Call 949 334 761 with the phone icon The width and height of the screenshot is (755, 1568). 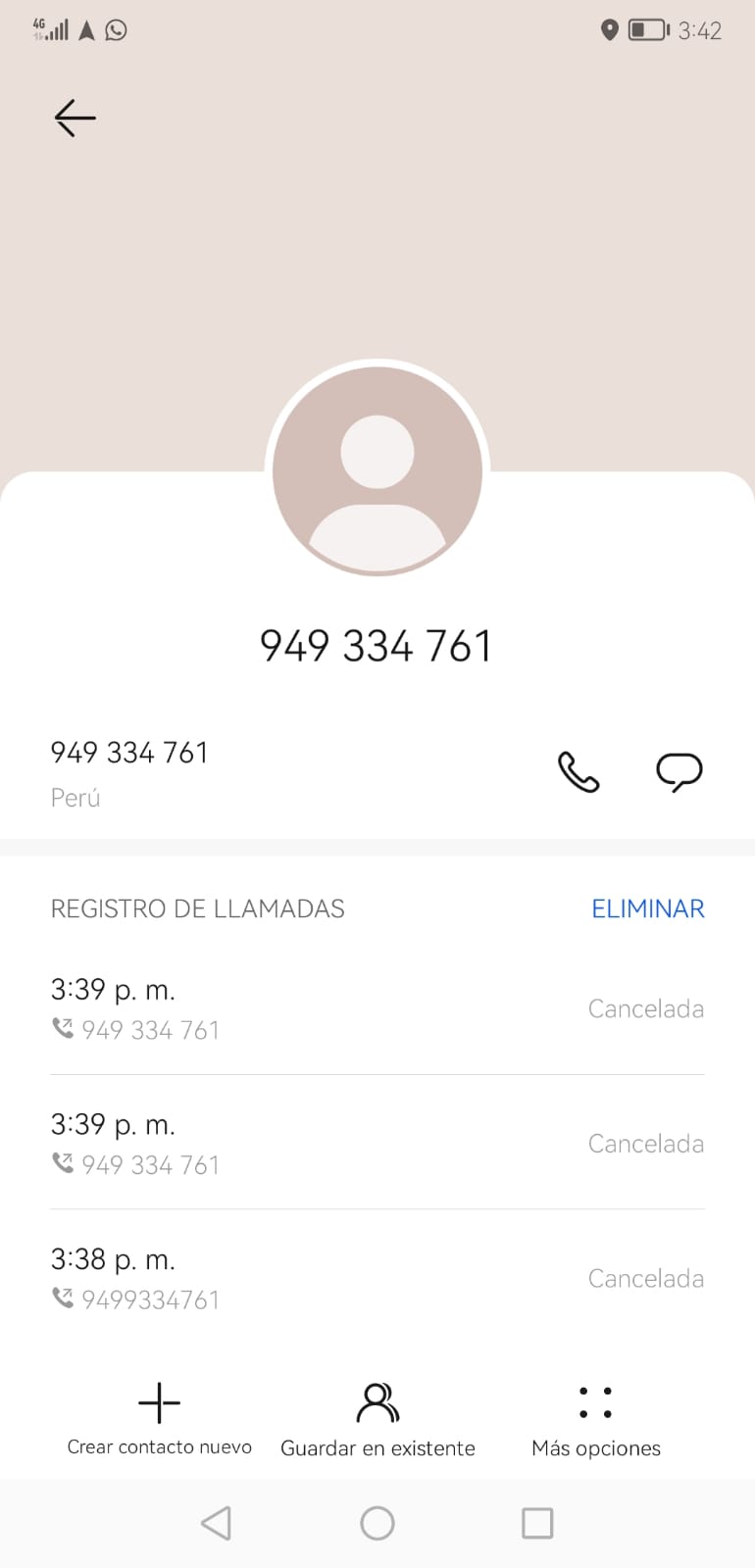[579, 772]
